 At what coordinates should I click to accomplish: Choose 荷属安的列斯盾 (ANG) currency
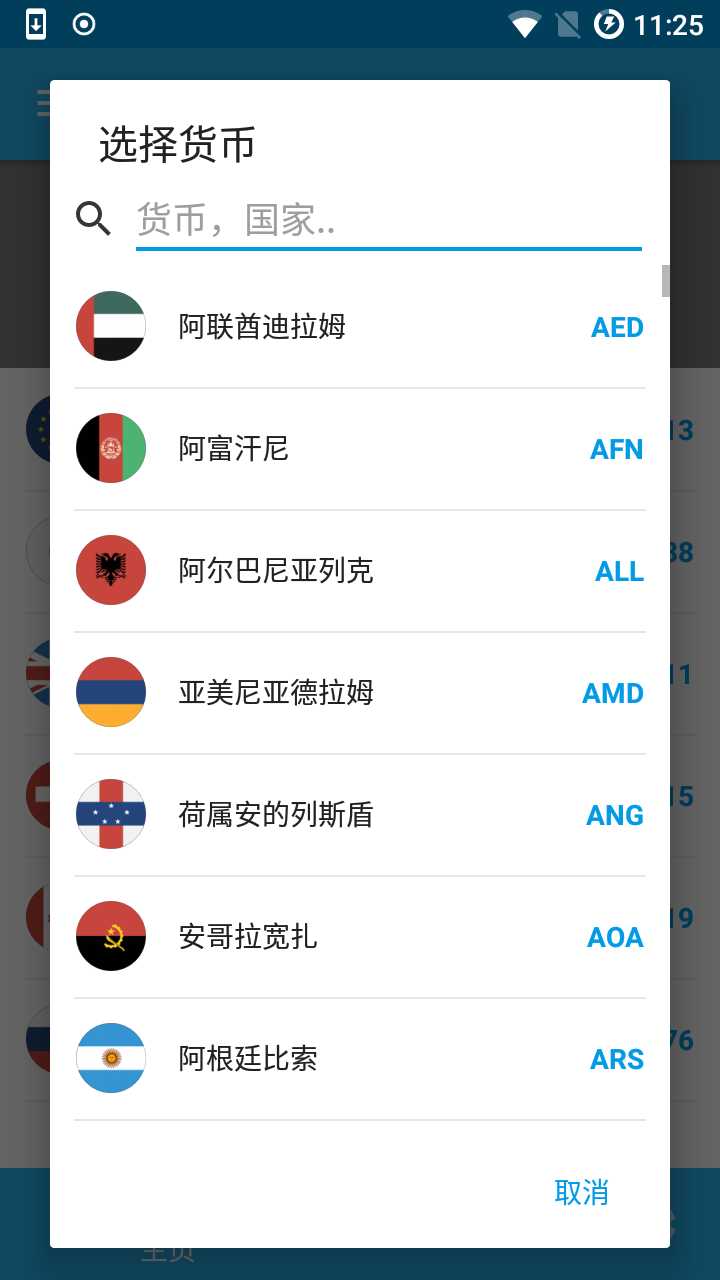[360, 815]
